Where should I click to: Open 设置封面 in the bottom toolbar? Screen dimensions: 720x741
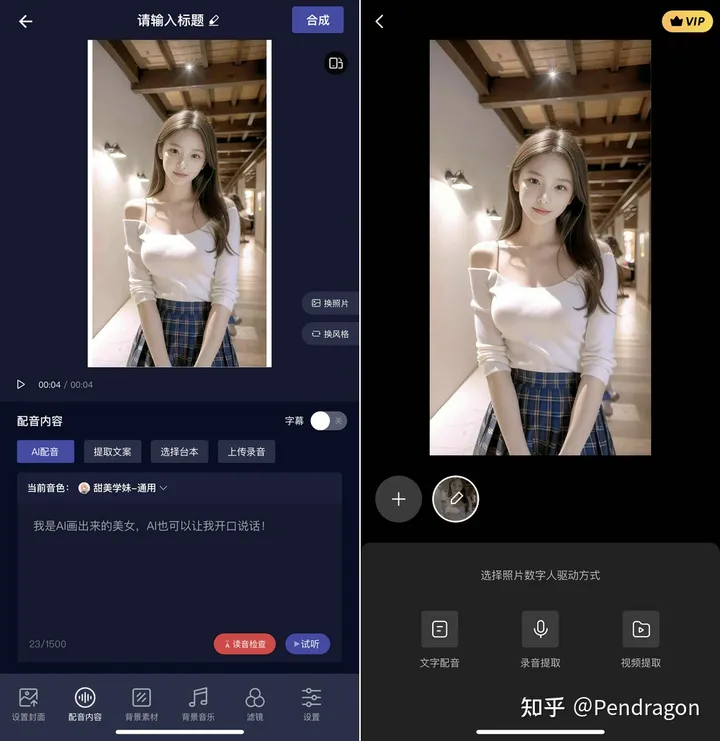28,704
